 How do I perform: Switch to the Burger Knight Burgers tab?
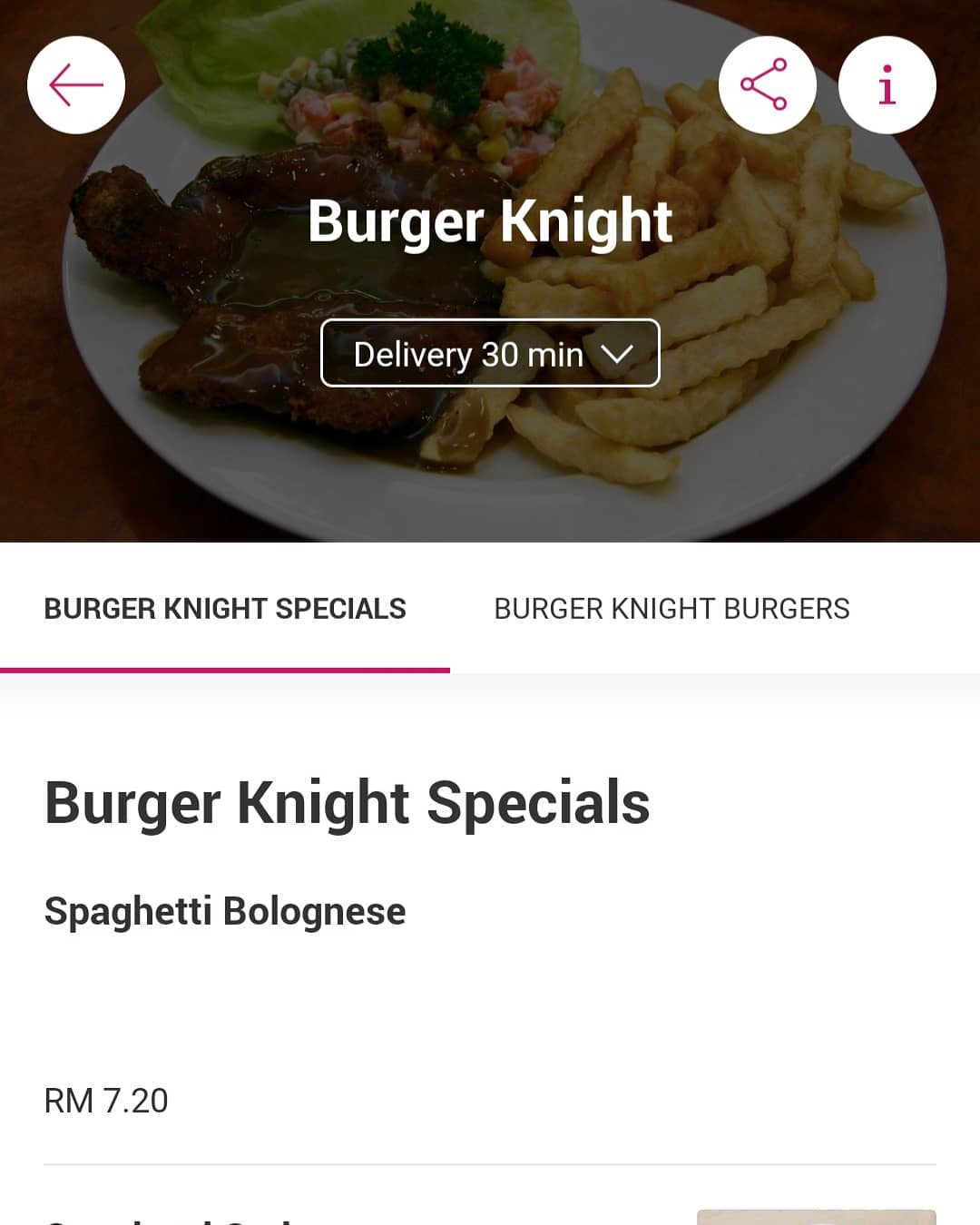click(671, 608)
